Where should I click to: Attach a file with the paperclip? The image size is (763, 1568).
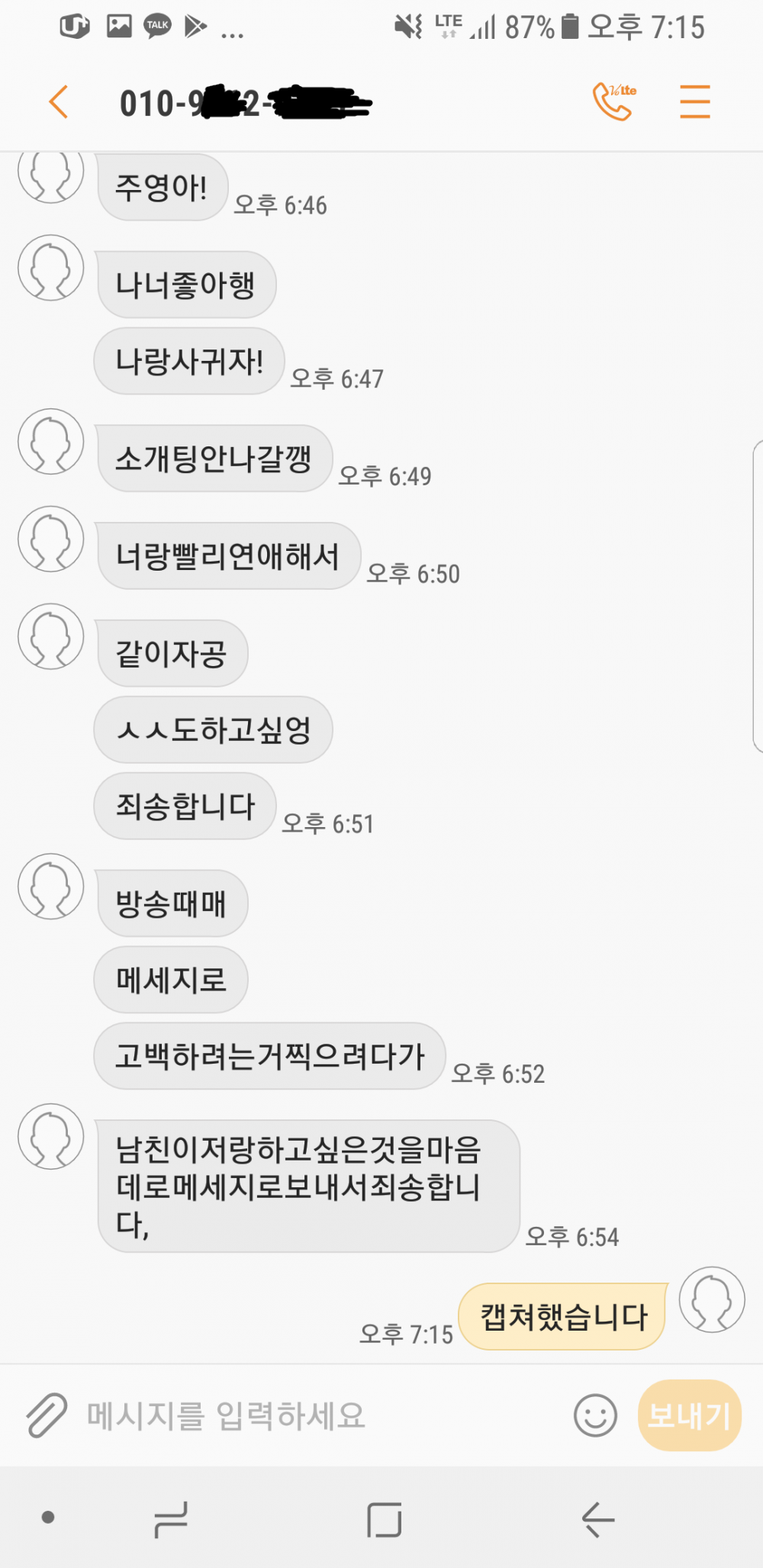click(47, 1415)
